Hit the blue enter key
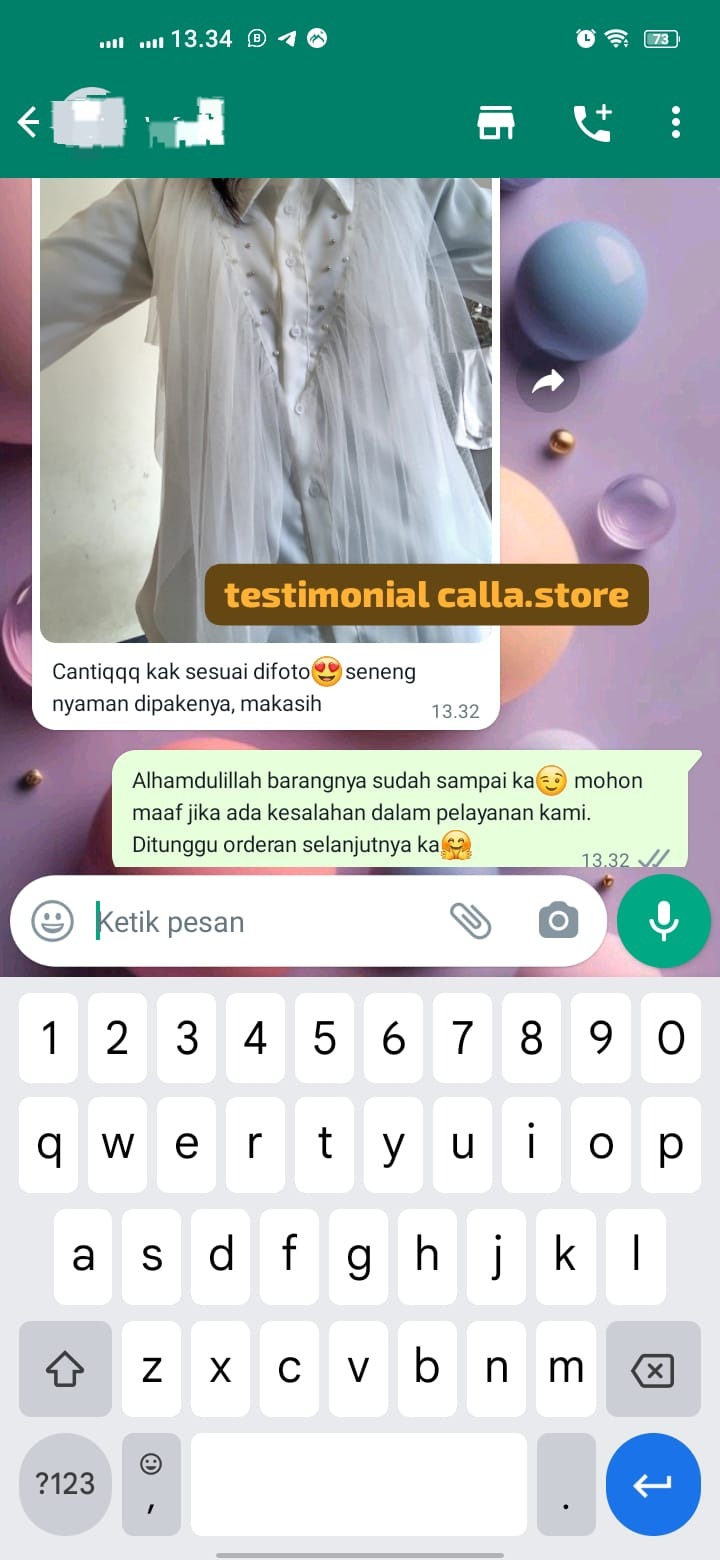720x1560 pixels. point(653,1484)
